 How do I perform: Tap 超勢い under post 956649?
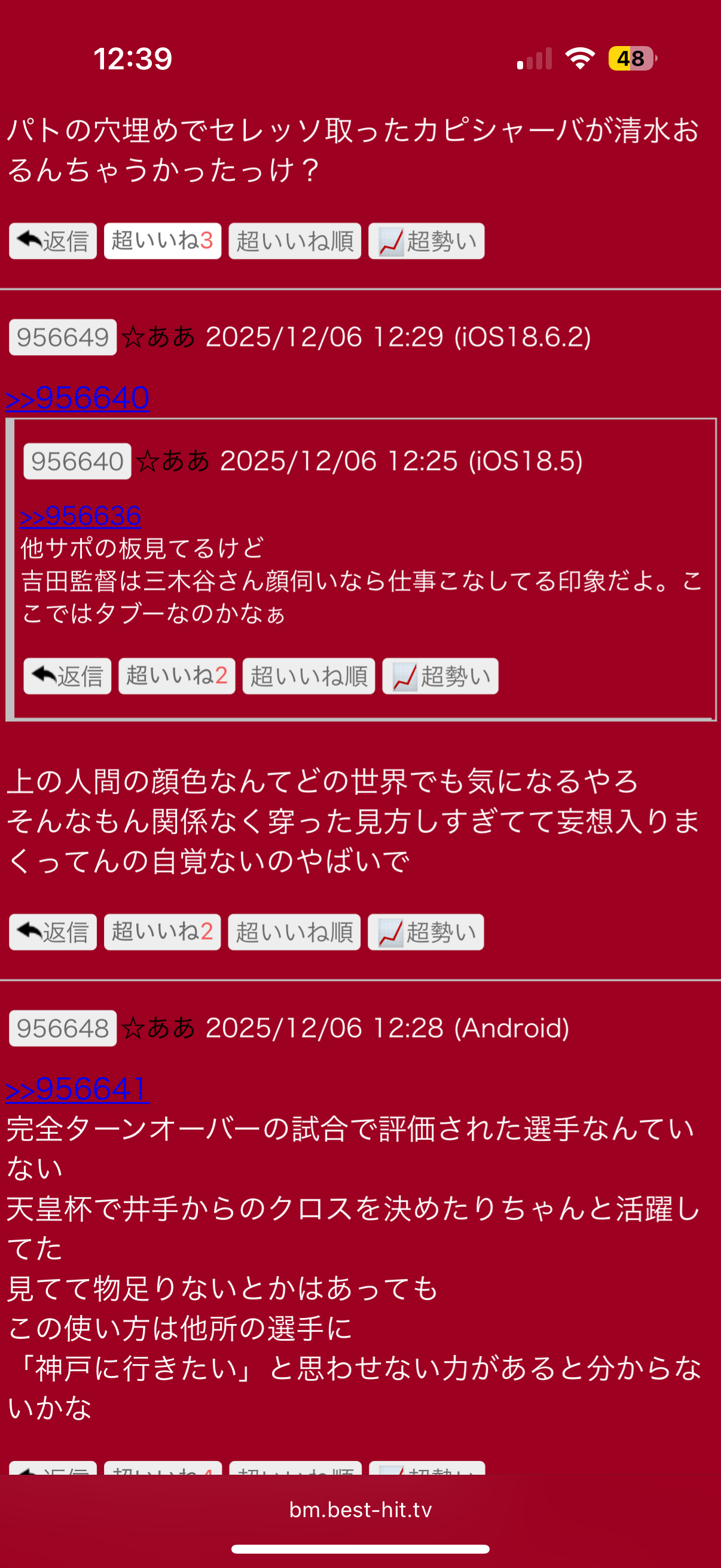[425, 932]
